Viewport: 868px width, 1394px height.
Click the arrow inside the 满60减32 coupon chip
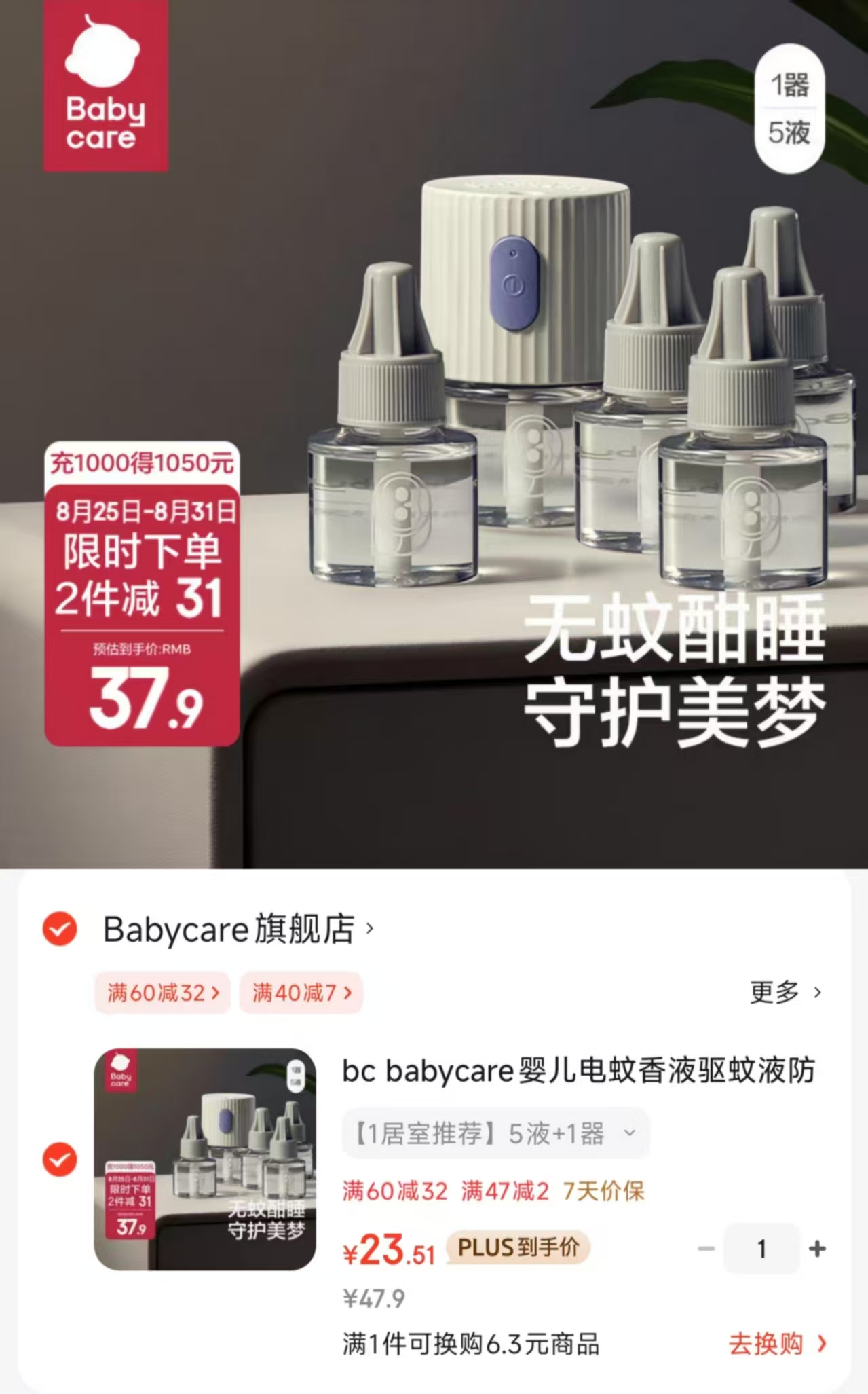tap(214, 993)
